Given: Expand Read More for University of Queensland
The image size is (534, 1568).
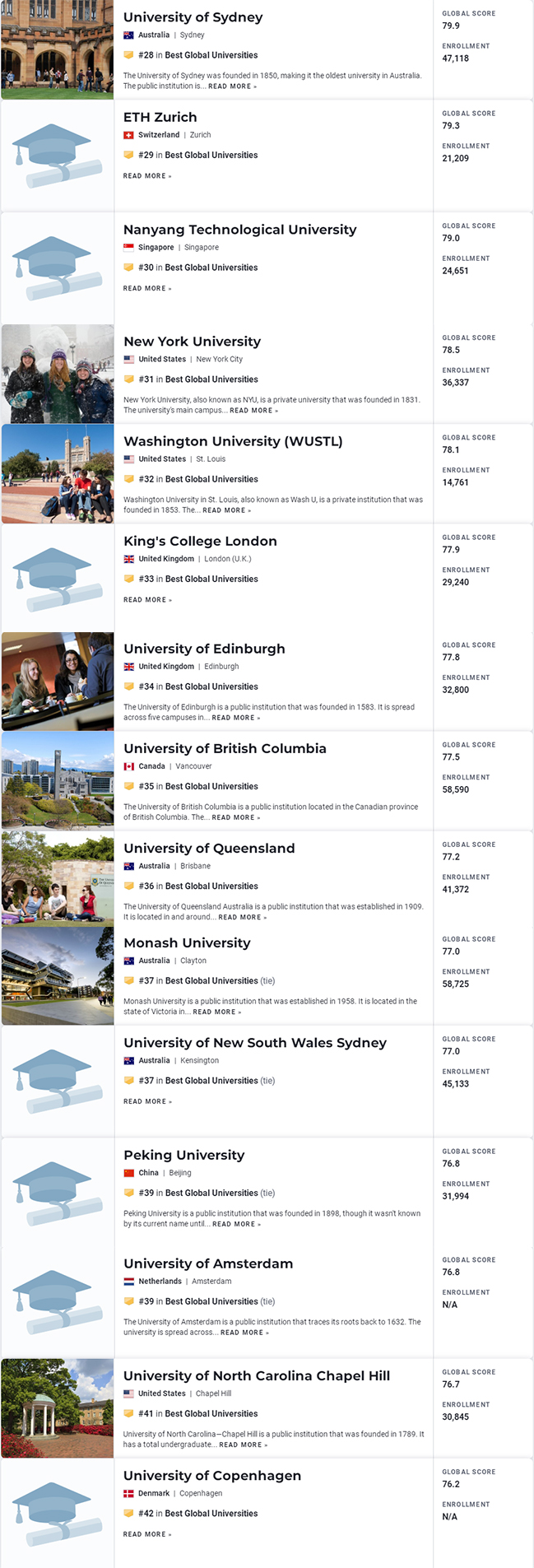Looking at the screenshot, I should point(242,917).
